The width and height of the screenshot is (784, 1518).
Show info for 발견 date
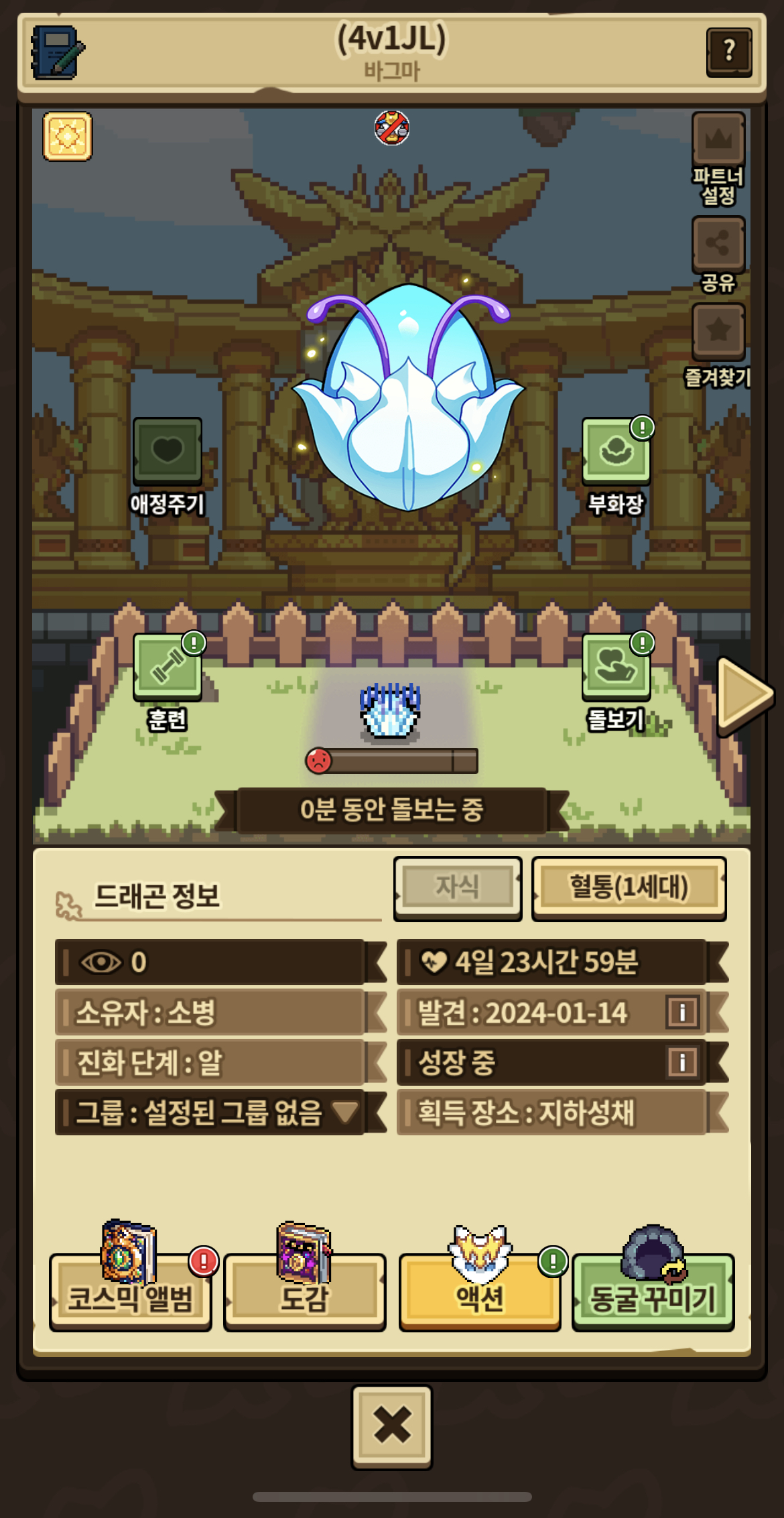(x=682, y=1012)
